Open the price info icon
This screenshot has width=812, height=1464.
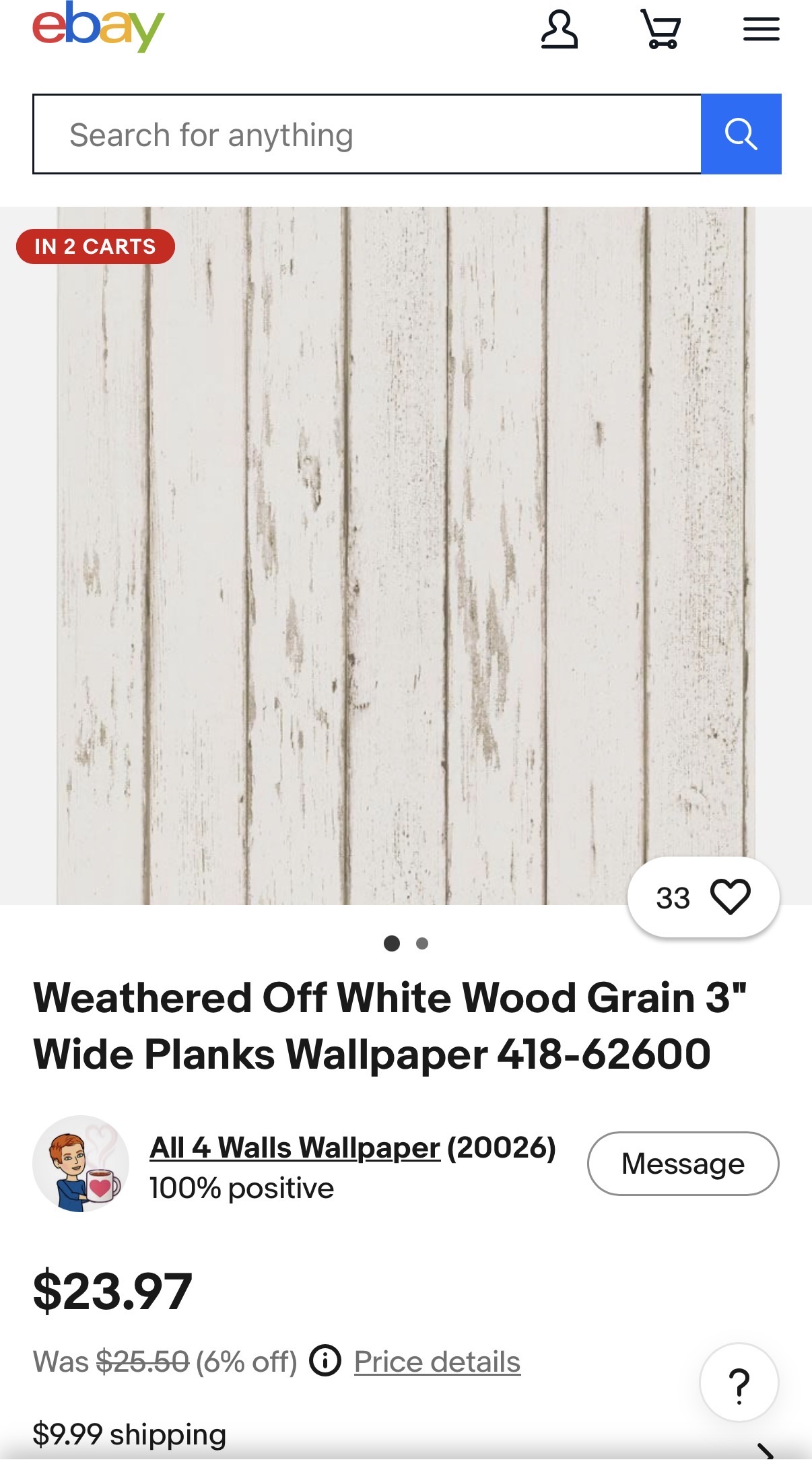tap(325, 1361)
